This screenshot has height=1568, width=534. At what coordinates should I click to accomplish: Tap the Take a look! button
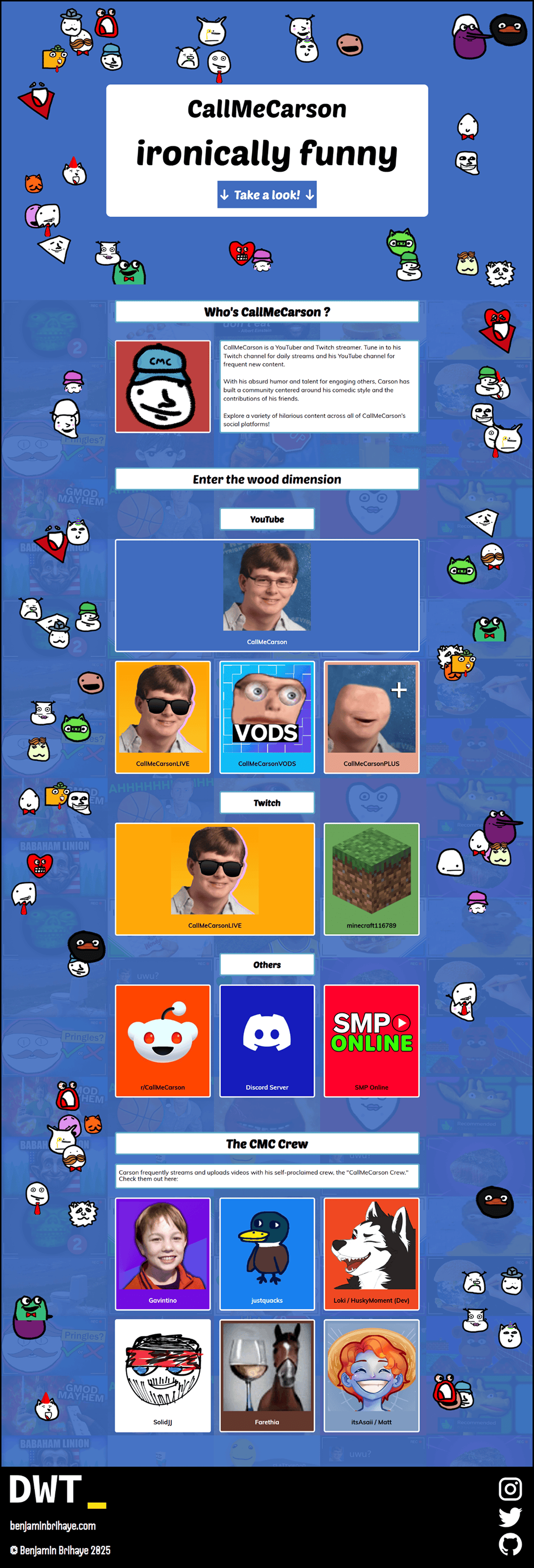pos(267,195)
